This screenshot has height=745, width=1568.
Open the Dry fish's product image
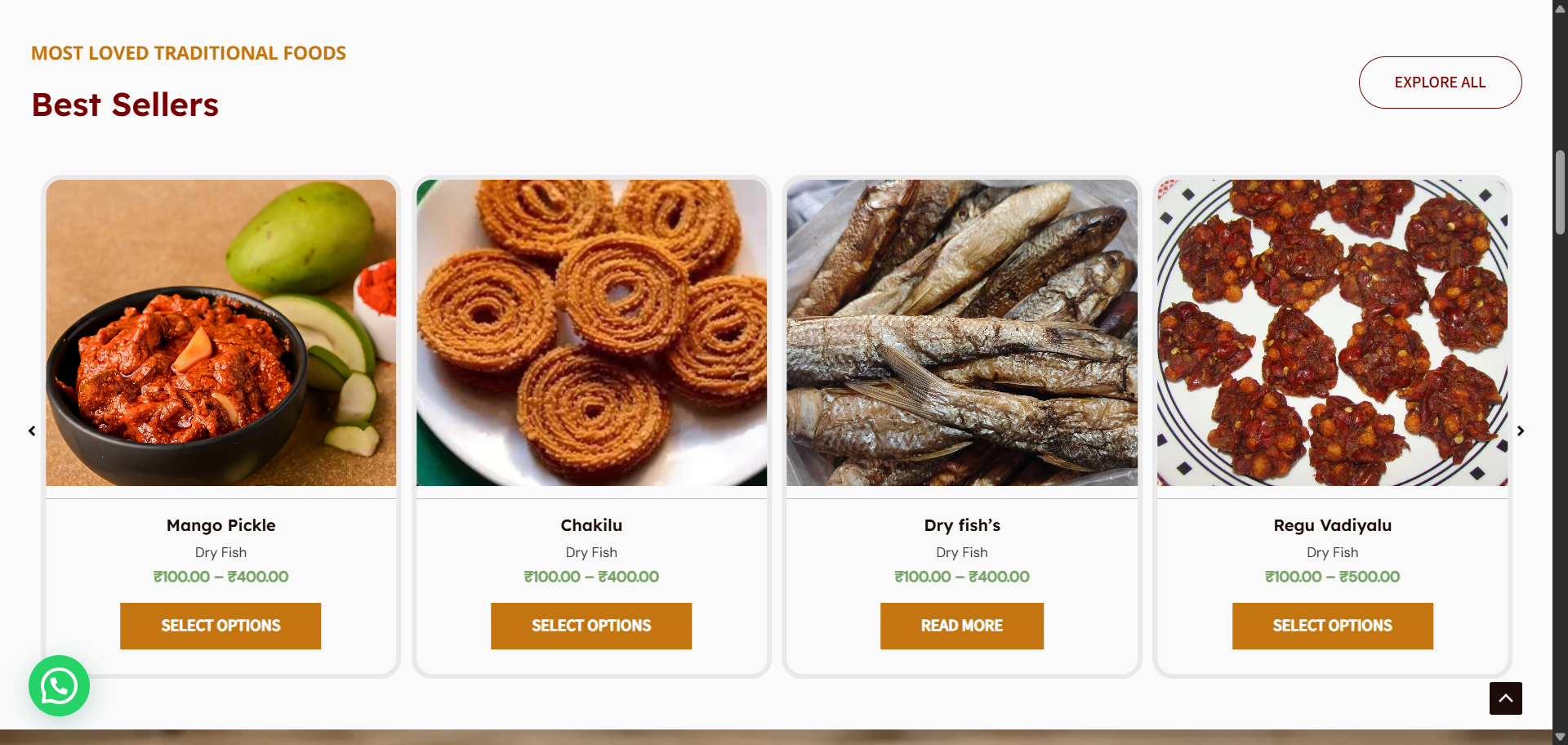click(961, 332)
